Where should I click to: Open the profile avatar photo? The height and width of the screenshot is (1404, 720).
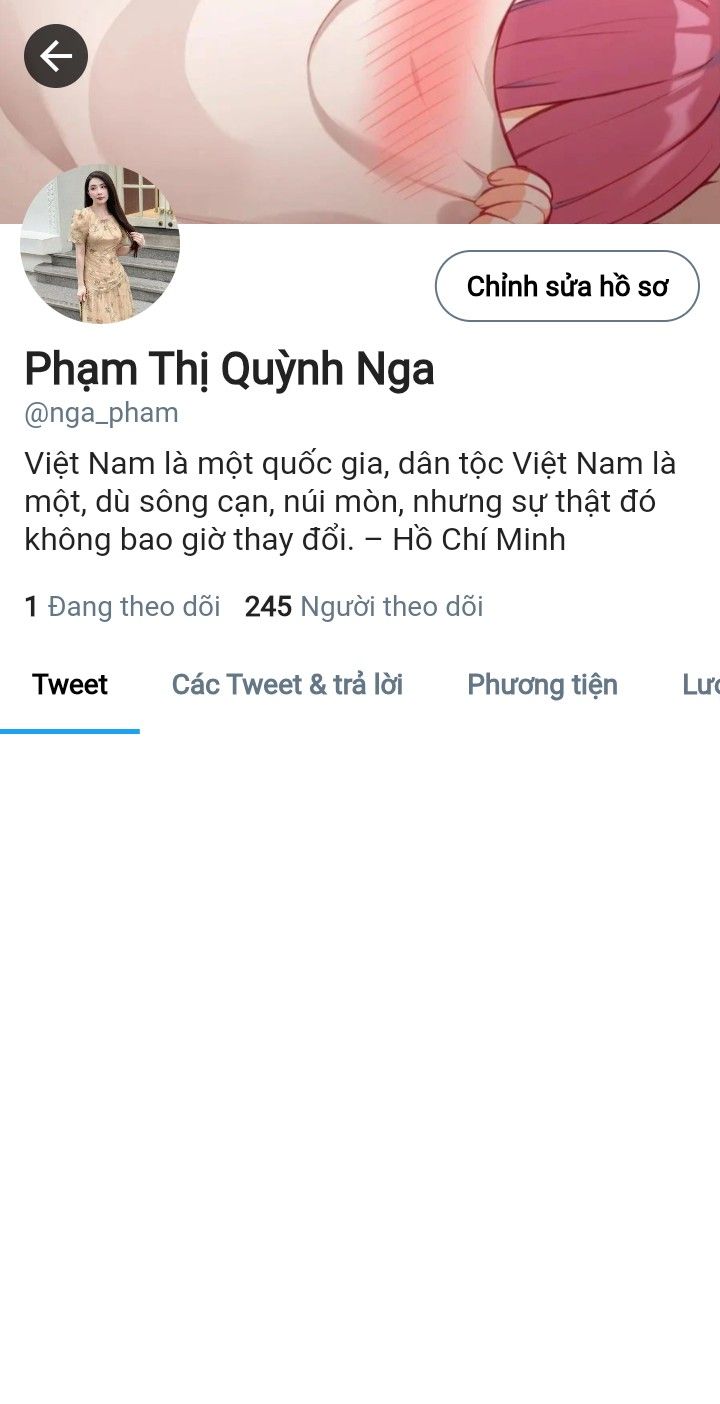click(100, 244)
